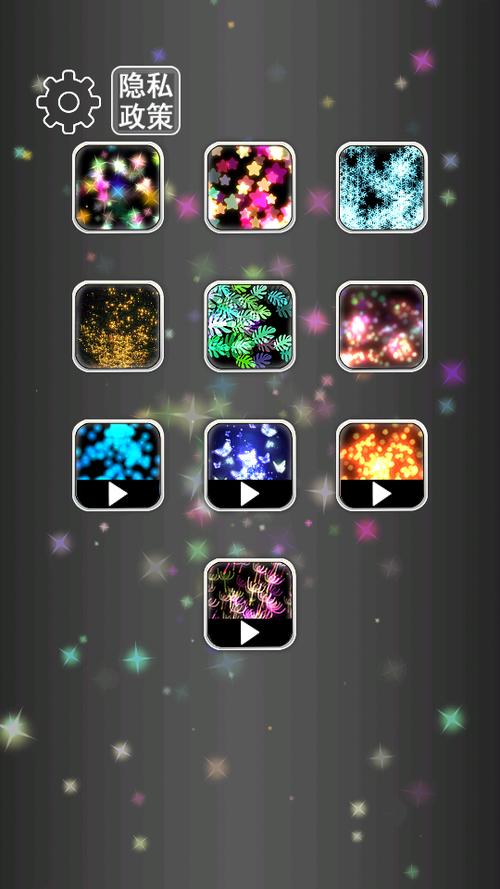
Task: Select the pink glowing bokeh tile
Action: pos(382,326)
